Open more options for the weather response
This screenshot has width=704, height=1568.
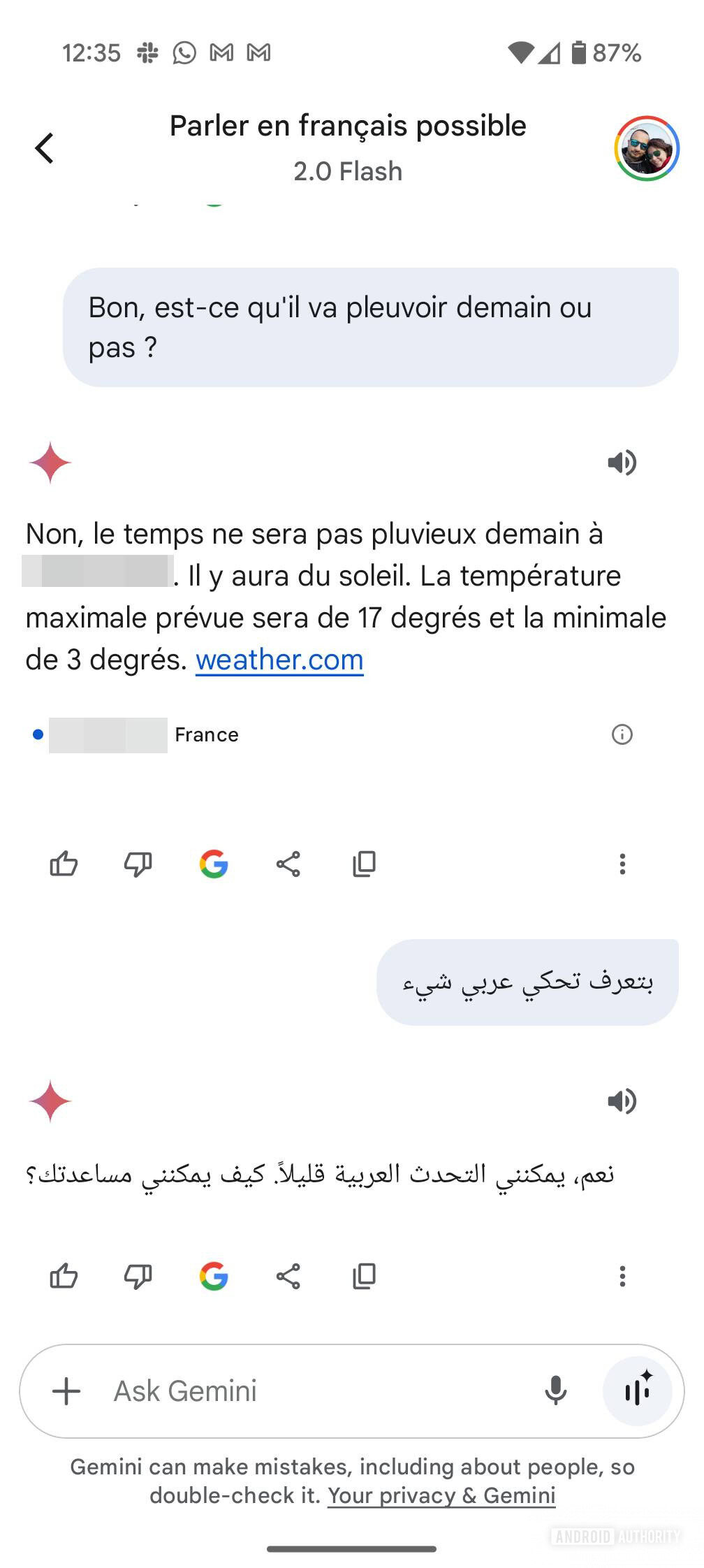tap(622, 864)
